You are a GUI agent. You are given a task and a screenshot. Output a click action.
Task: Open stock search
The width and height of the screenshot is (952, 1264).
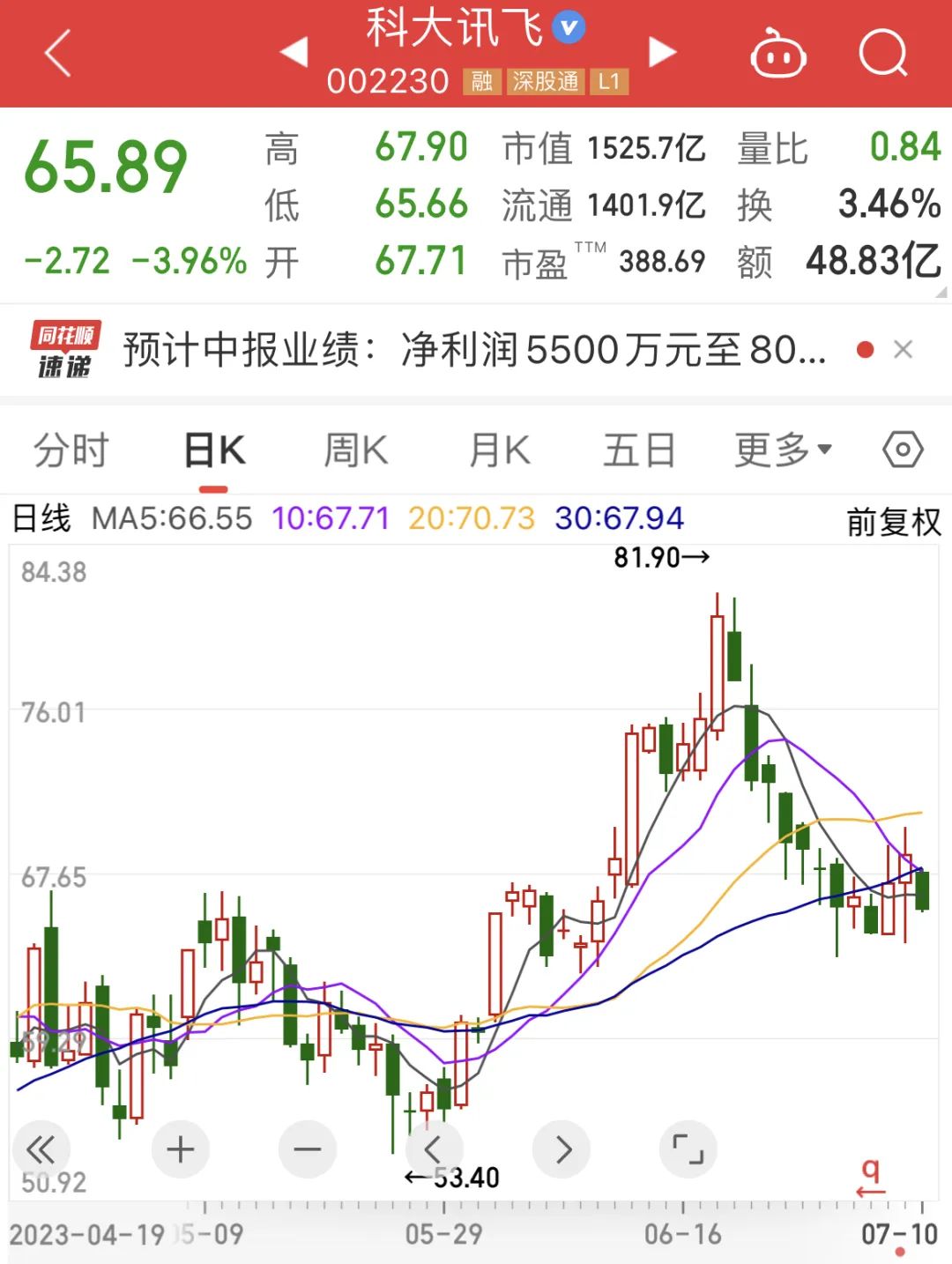pos(882,54)
